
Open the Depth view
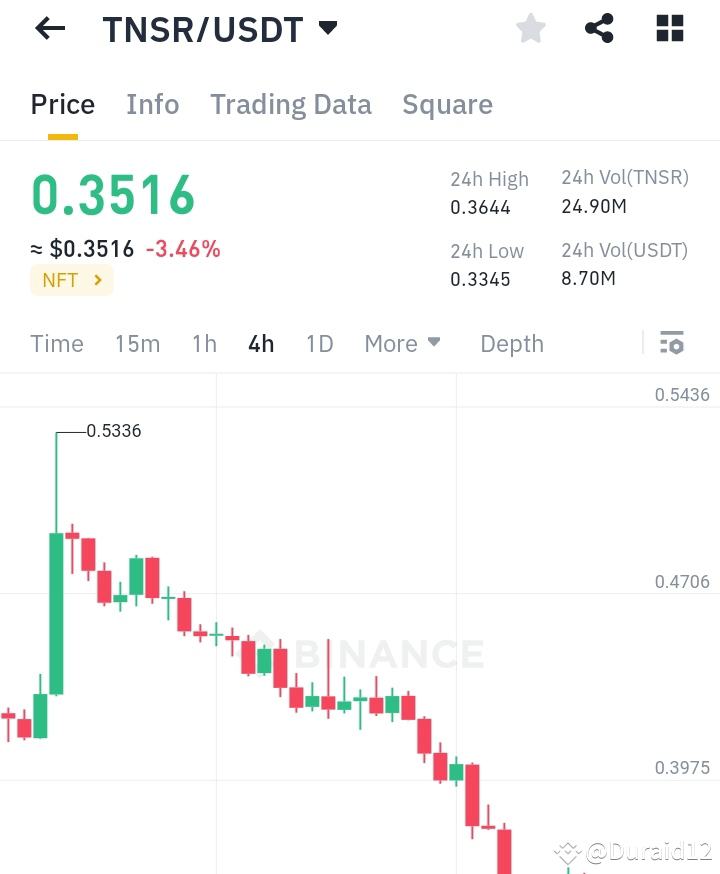pos(511,343)
